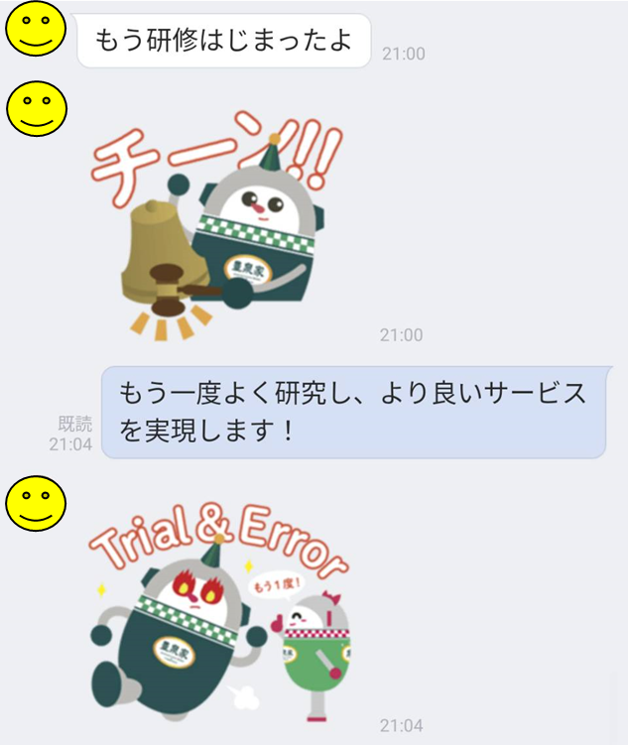This screenshot has width=628, height=745.
Task: Tap the avatar above the チーン!! sticker
Action: (x=36, y=109)
